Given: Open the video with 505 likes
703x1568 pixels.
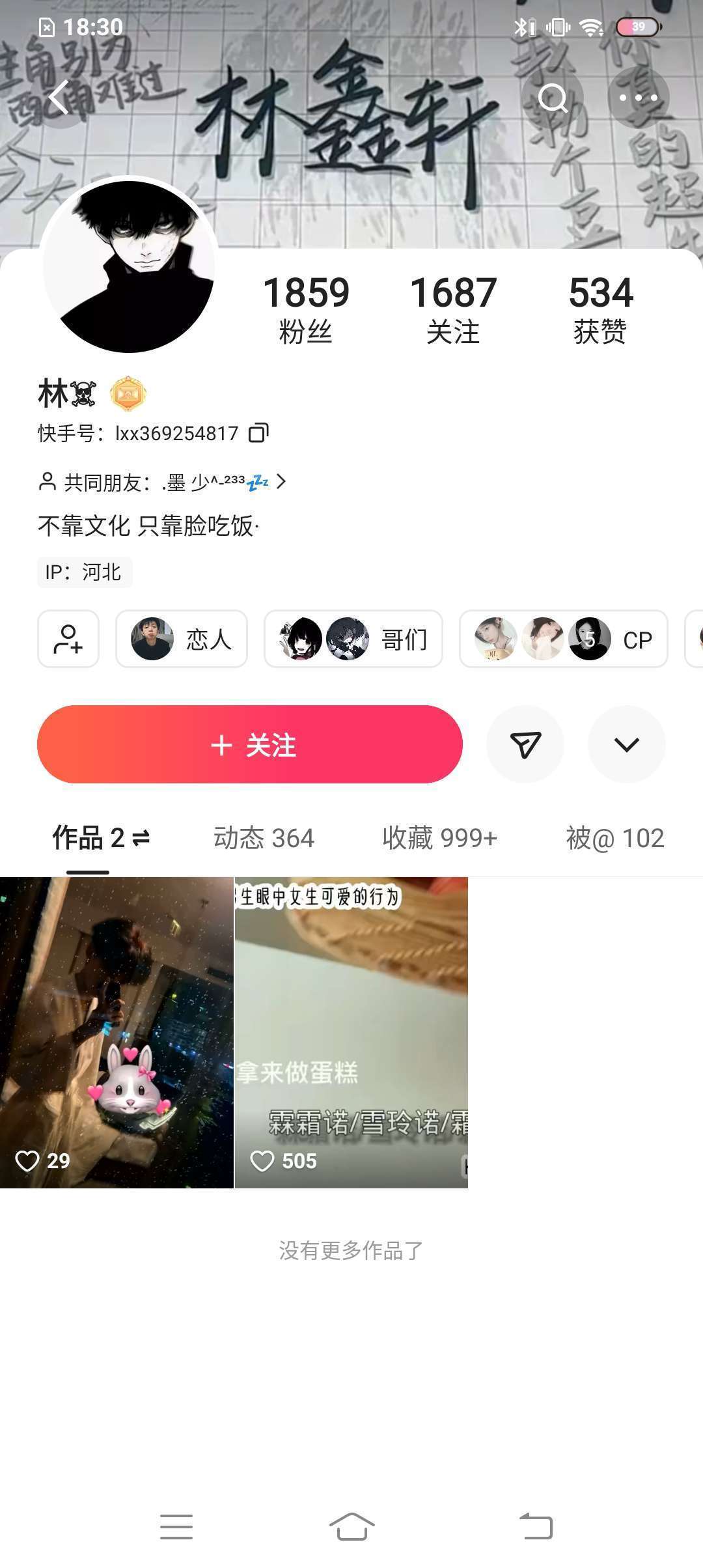Looking at the screenshot, I should [x=351, y=1033].
